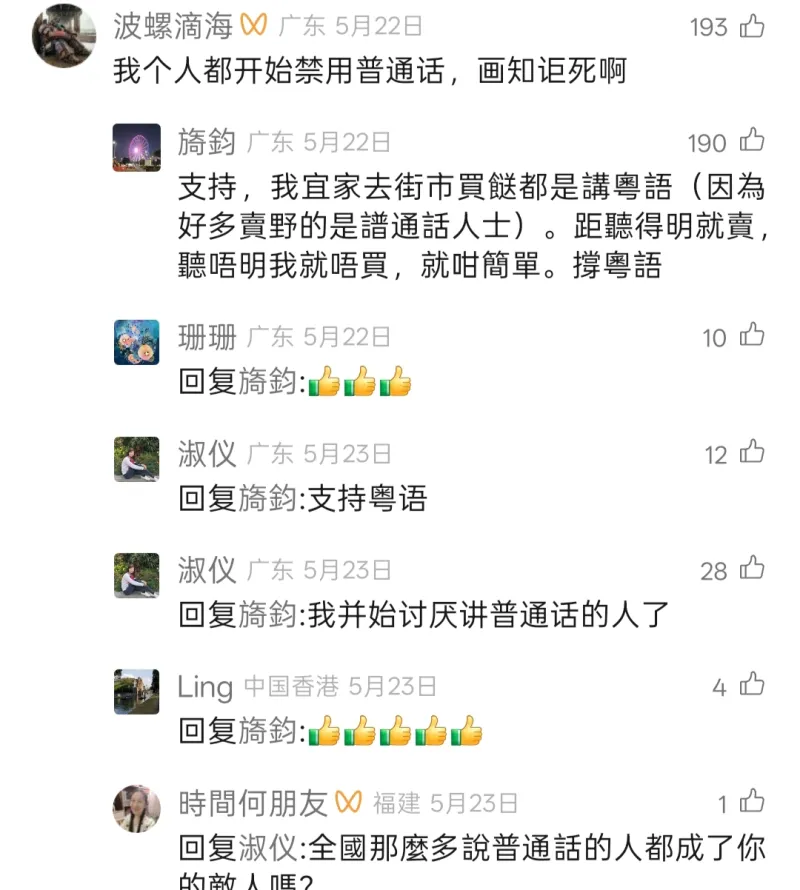Like 旖鈞's reply starting with 支持
Image resolution: width=800 pixels, height=890 pixels.
tap(752, 142)
